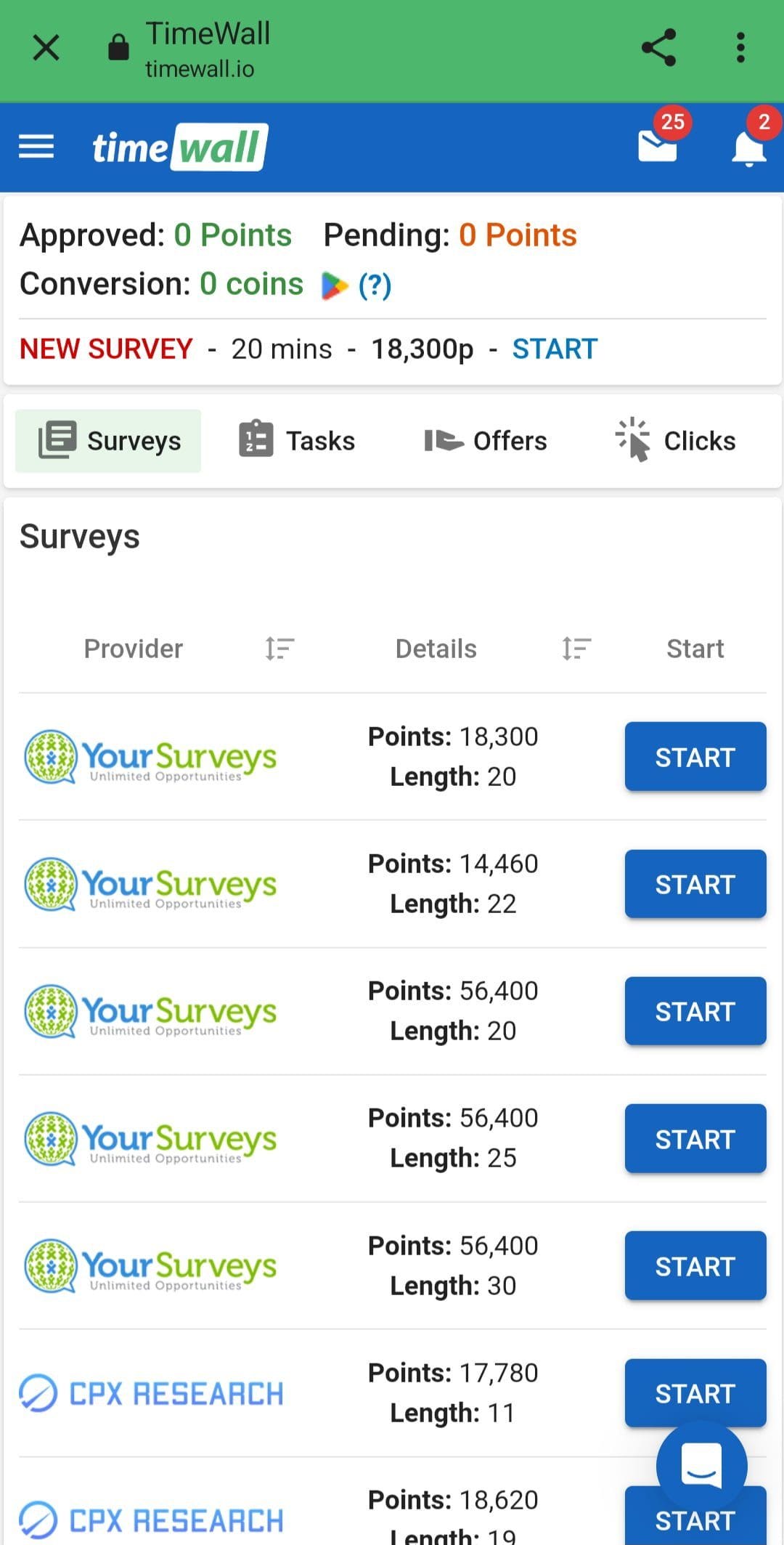
Task: Start the 56,400 points, length 30 survey
Action: [695, 1265]
